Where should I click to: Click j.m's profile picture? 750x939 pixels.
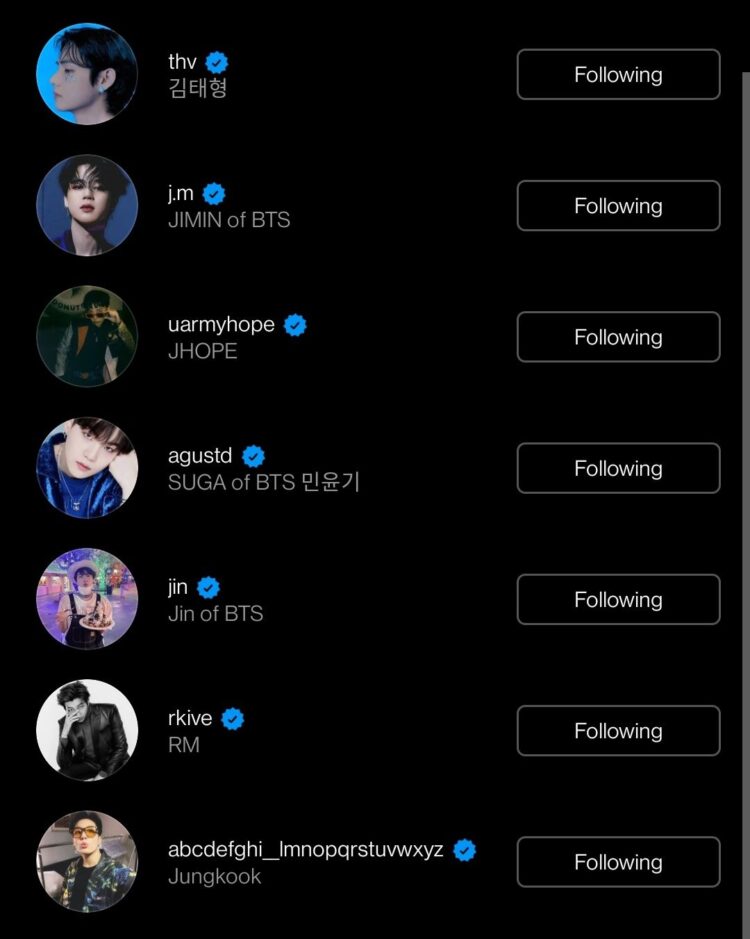click(86, 205)
